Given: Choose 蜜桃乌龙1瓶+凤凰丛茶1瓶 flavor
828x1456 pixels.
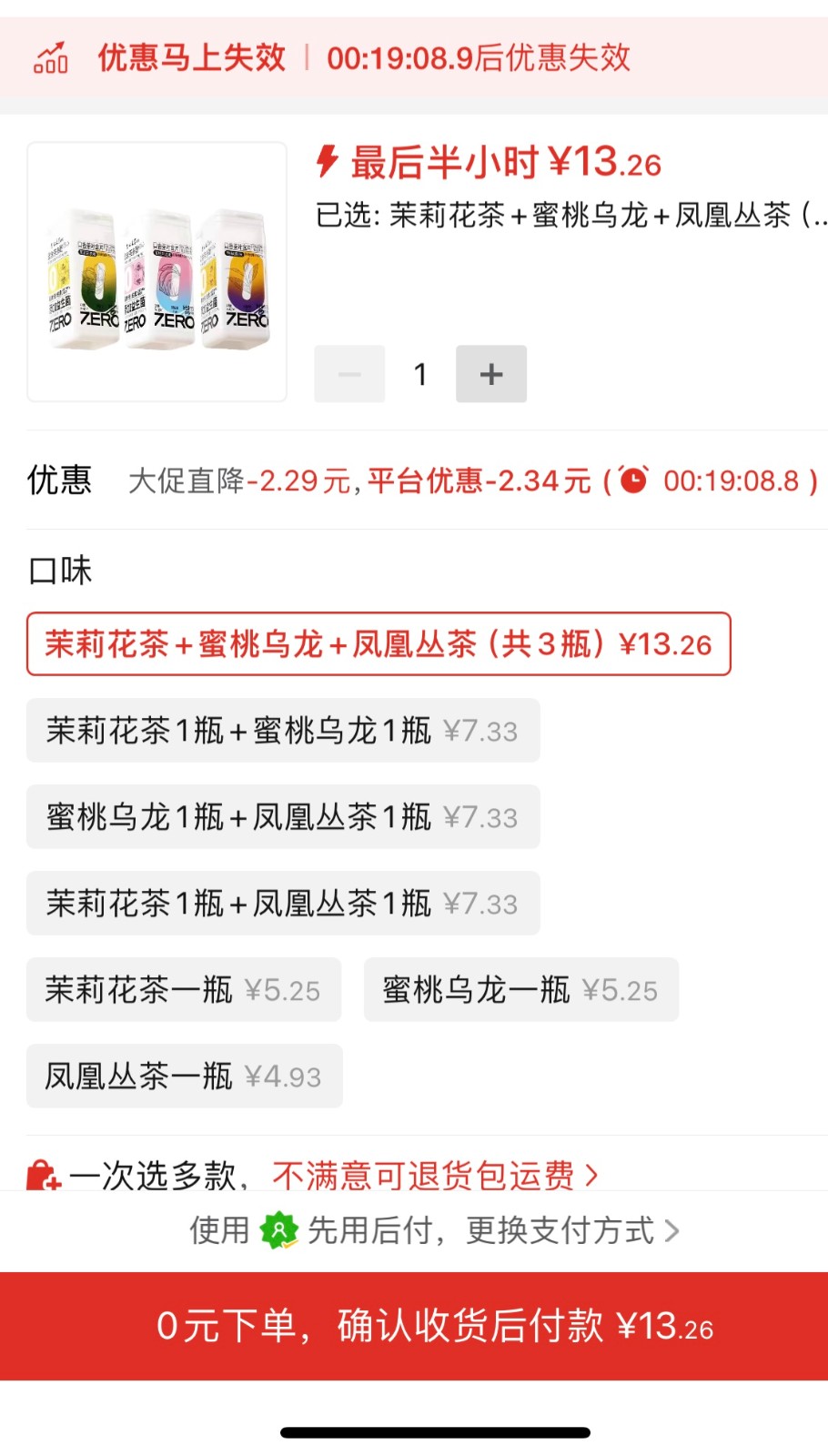Looking at the screenshot, I should 283,817.
